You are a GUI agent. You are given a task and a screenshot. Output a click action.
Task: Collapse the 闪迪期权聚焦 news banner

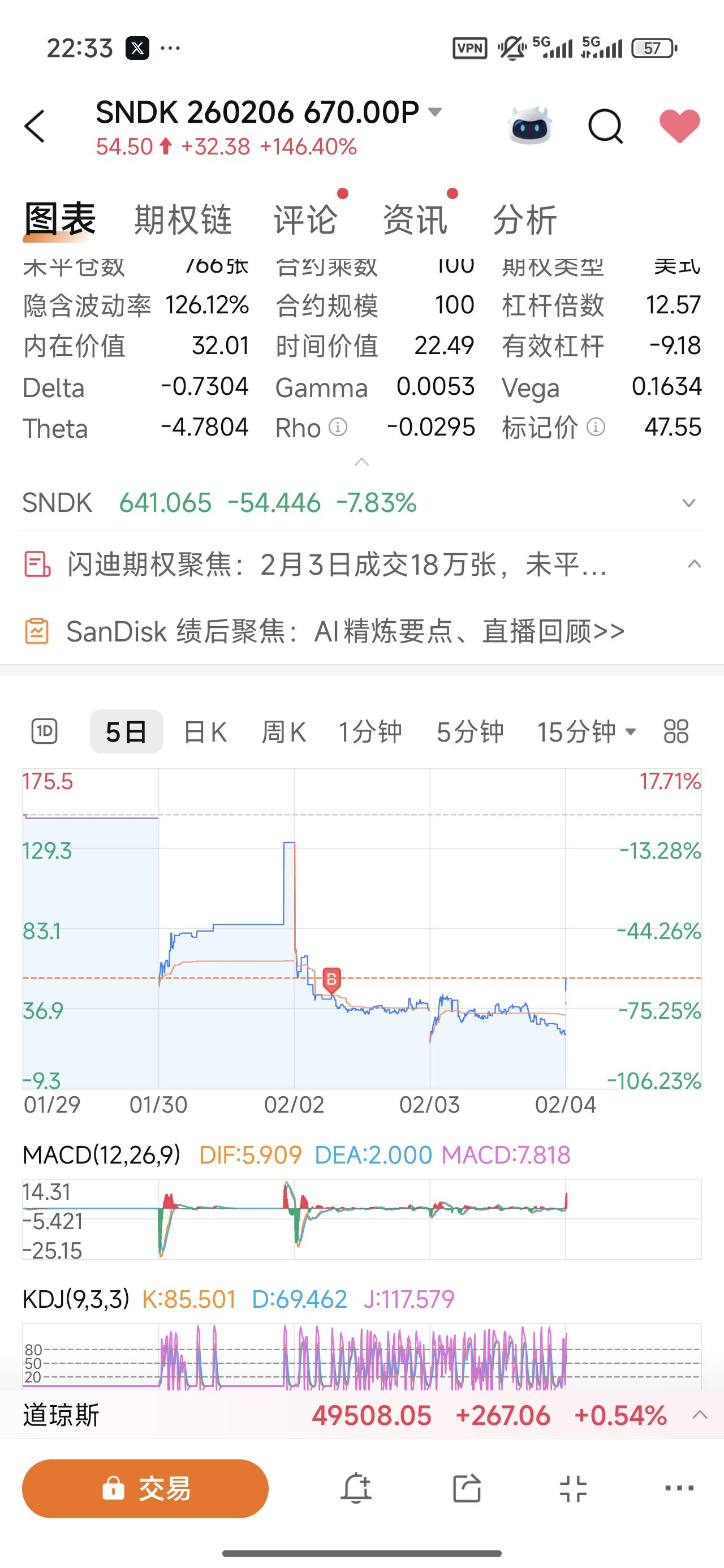tap(693, 565)
